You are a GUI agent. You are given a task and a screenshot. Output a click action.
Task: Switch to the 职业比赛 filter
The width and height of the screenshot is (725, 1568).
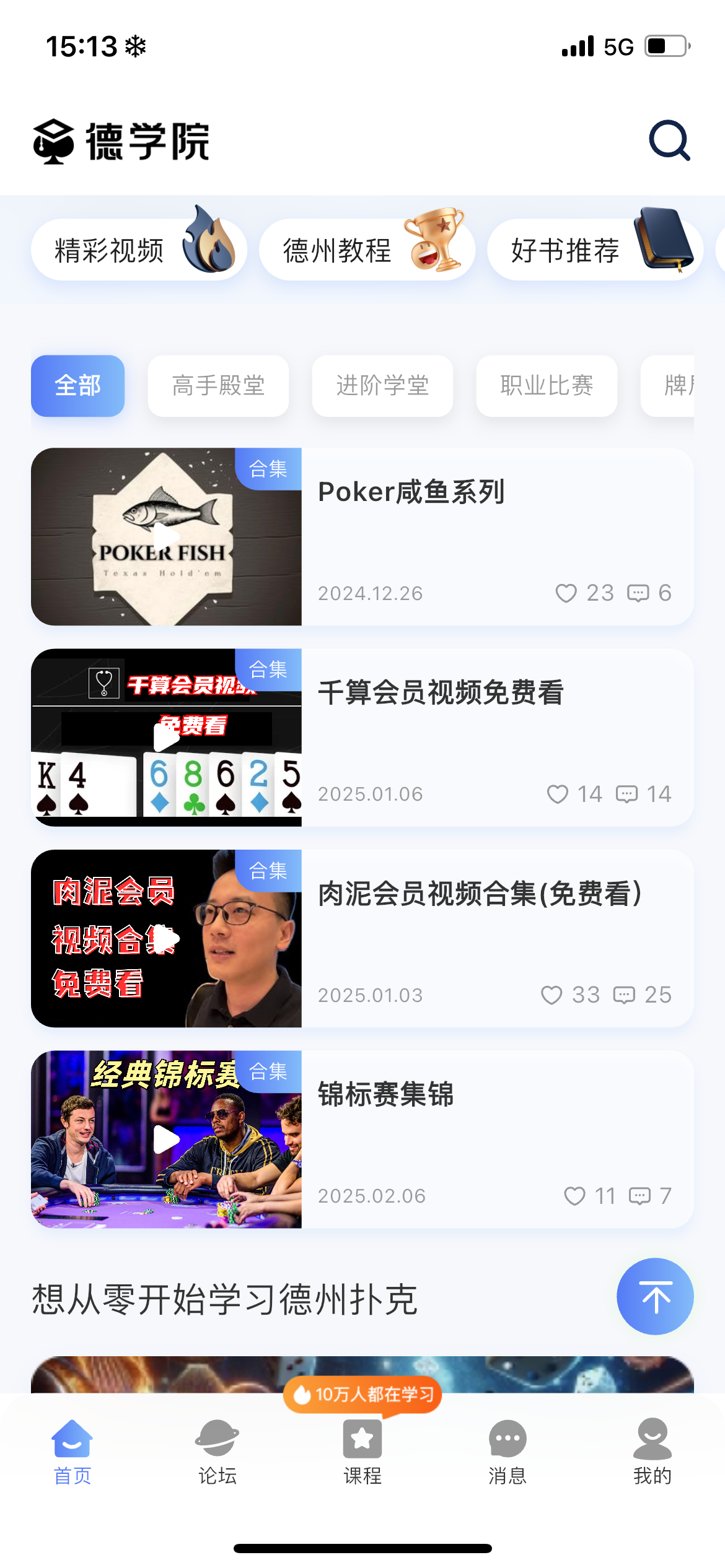click(x=547, y=386)
